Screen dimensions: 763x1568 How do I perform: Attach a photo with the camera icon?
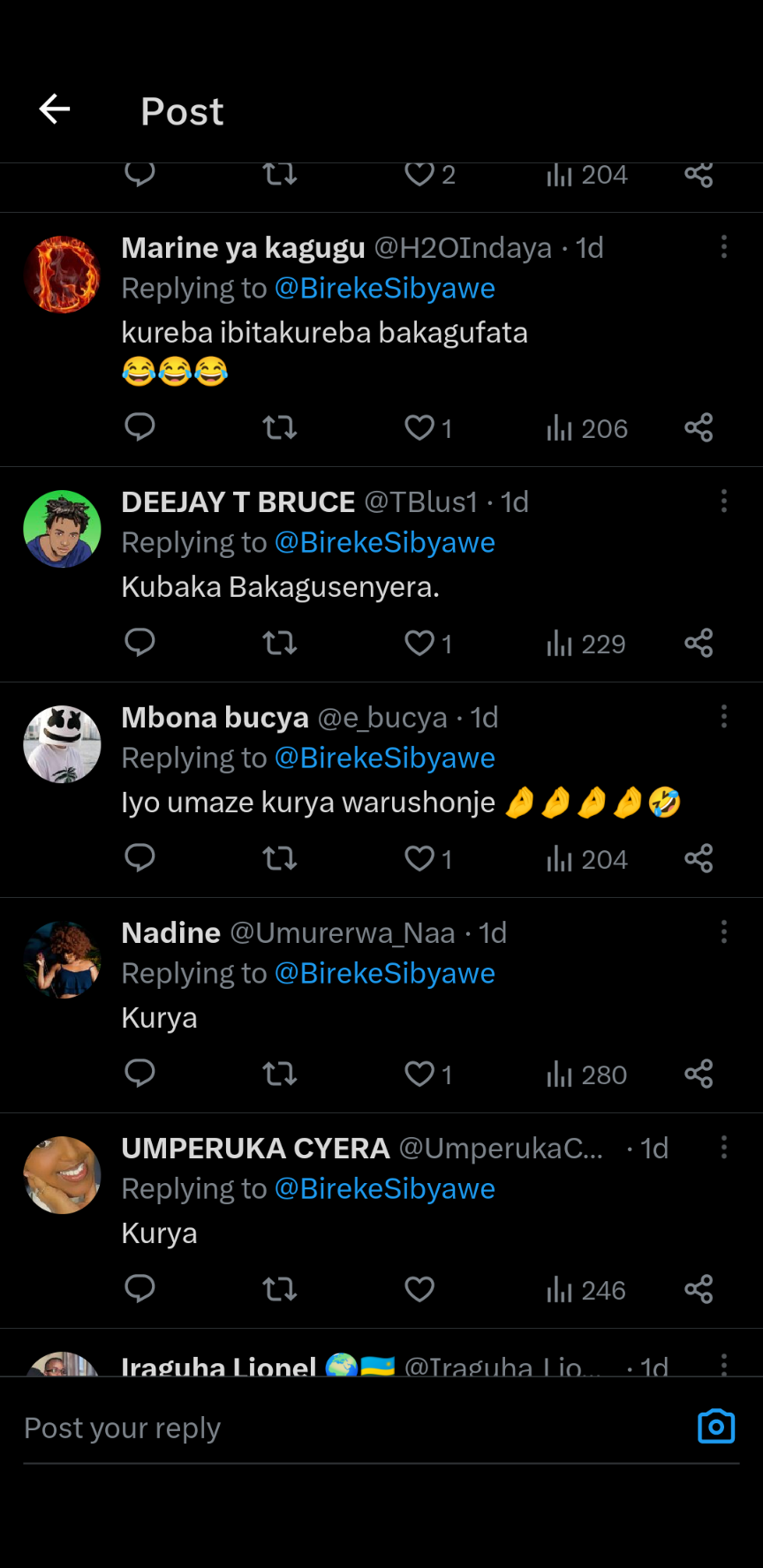(x=716, y=1427)
